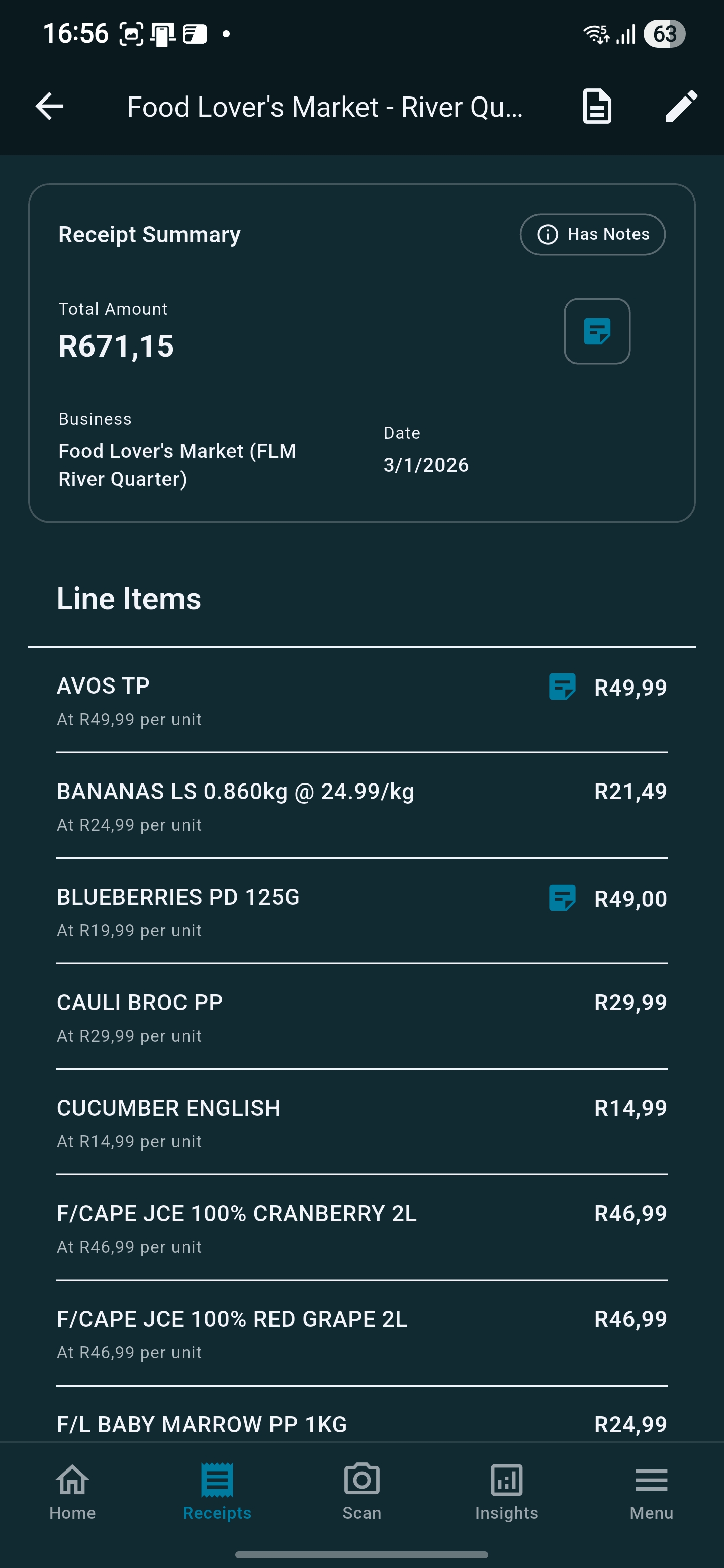The image size is (724, 1568).
Task: Tap the total amount R671,15
Action: tap(116, 346)
